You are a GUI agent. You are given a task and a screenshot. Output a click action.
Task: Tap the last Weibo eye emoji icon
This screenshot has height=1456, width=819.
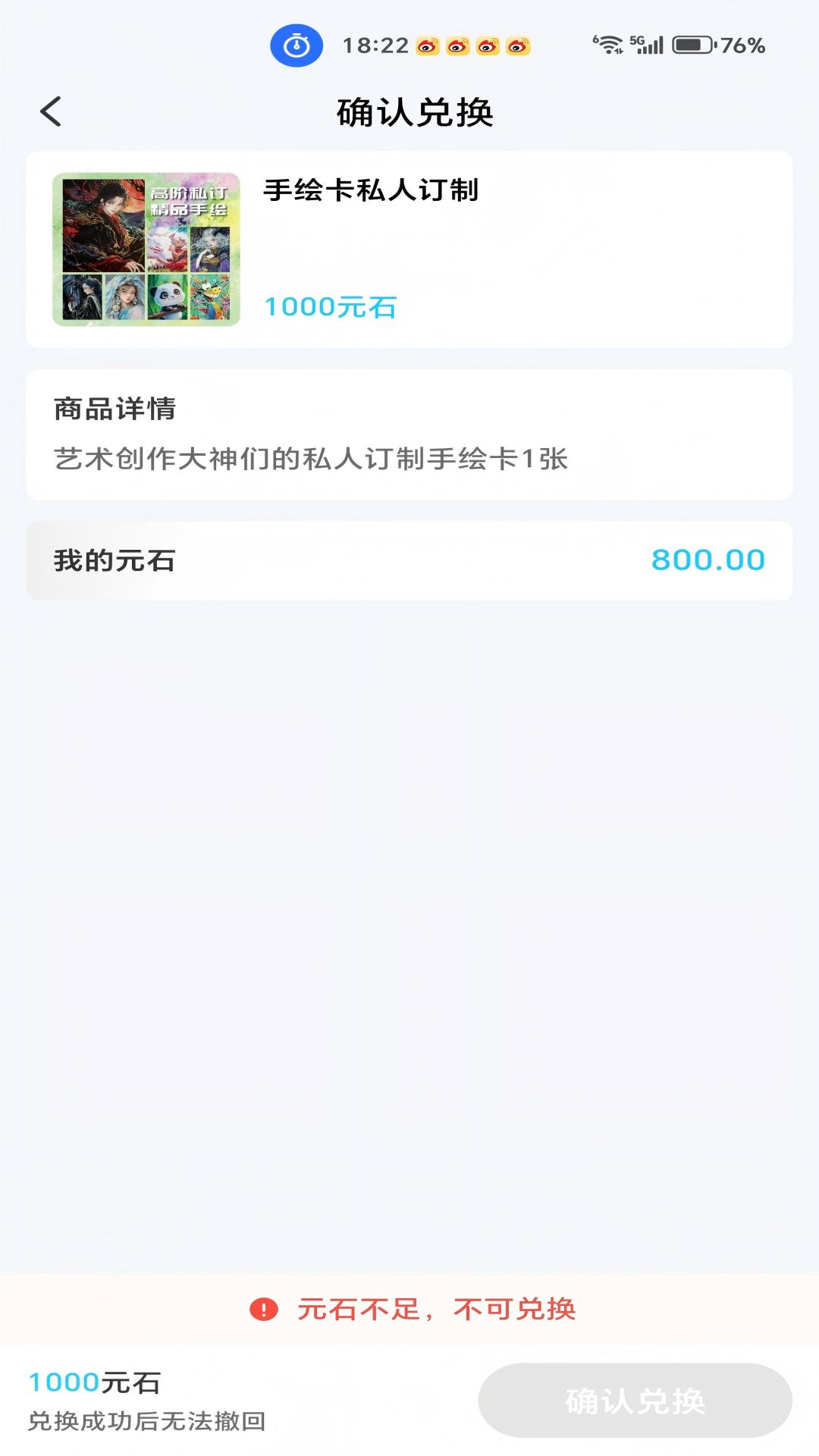pos(519,47)
